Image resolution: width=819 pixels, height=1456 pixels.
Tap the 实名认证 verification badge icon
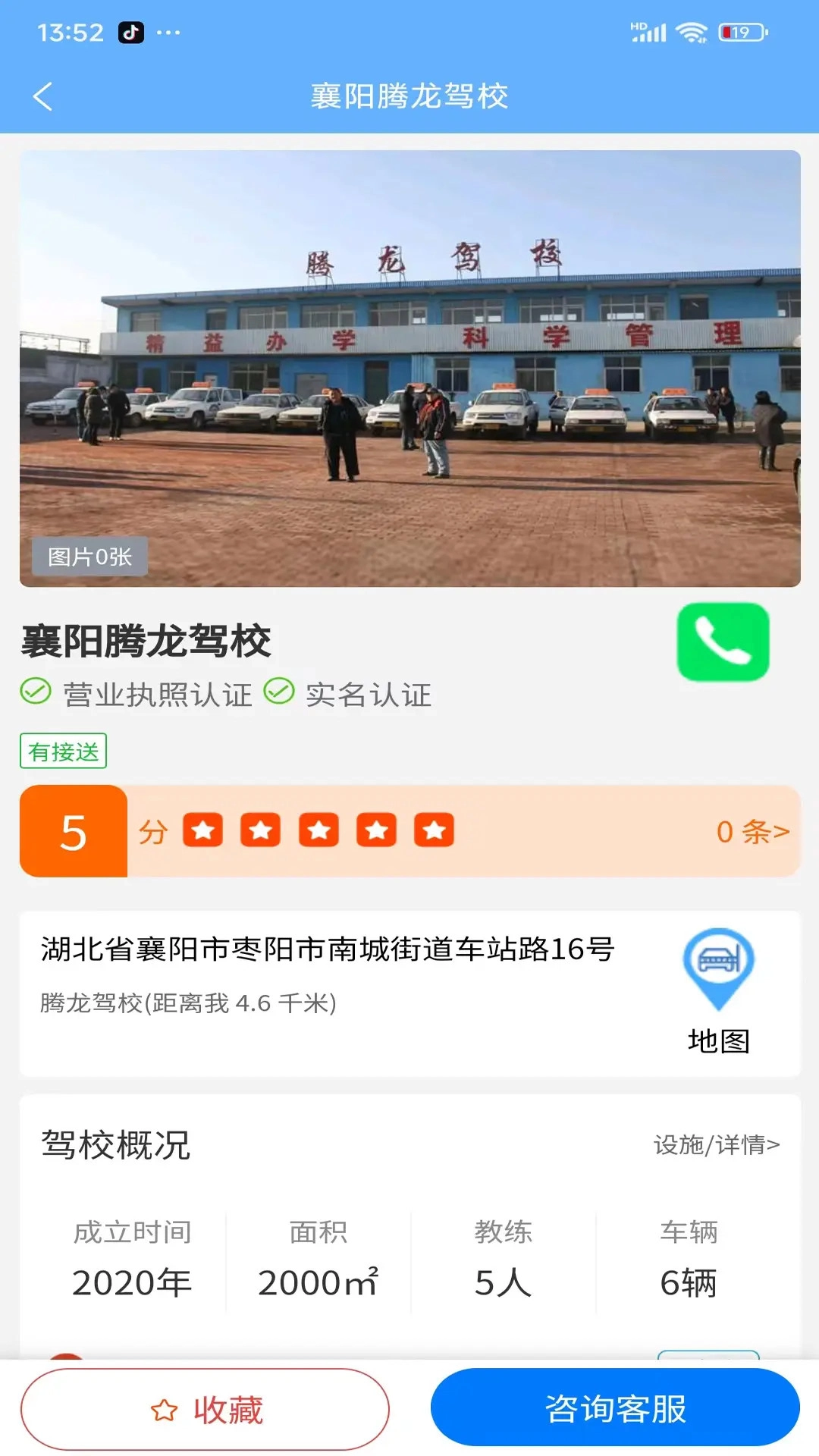point(280,692)
